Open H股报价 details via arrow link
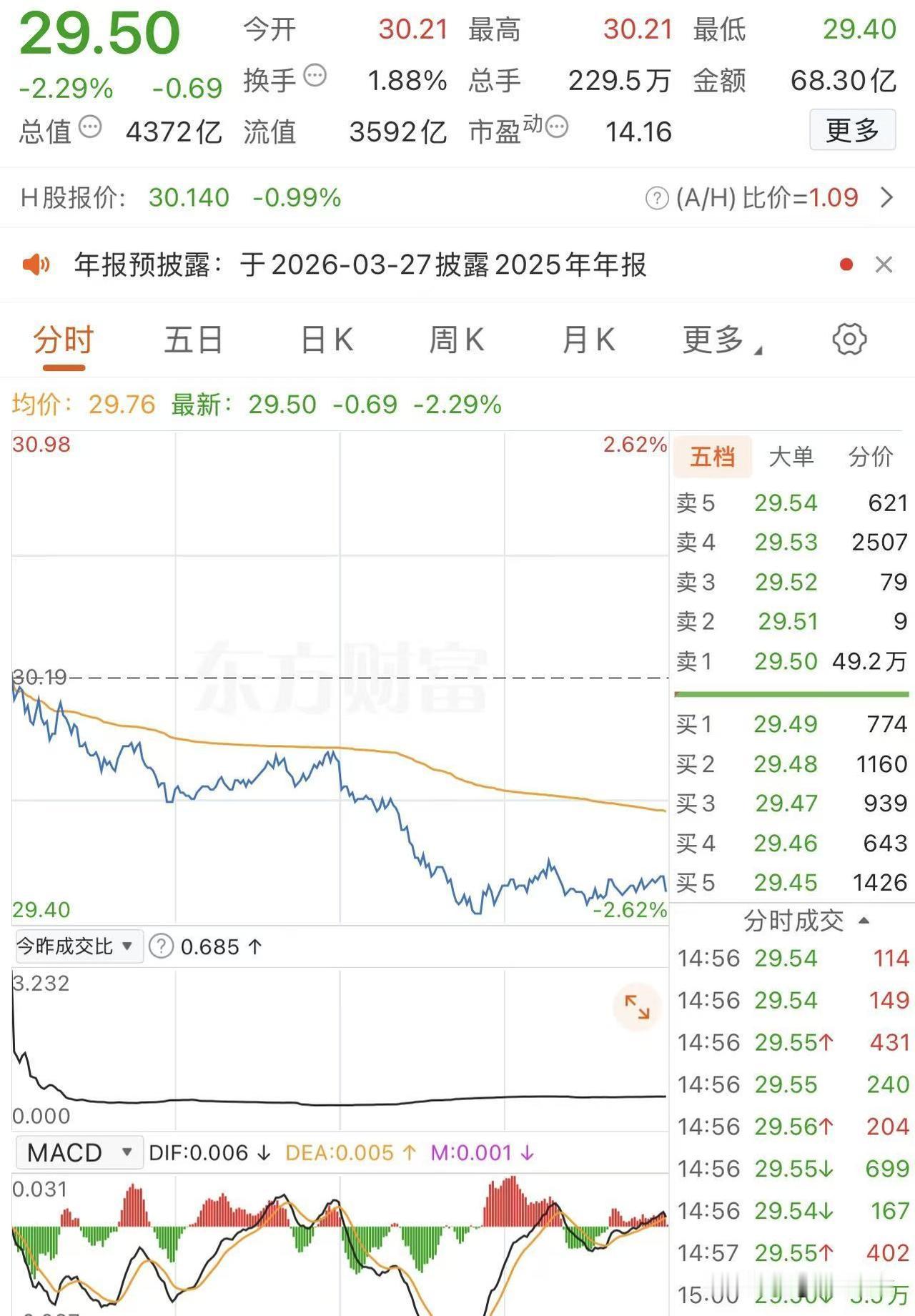Screen dimensions: 915x1316 [889, 197]
